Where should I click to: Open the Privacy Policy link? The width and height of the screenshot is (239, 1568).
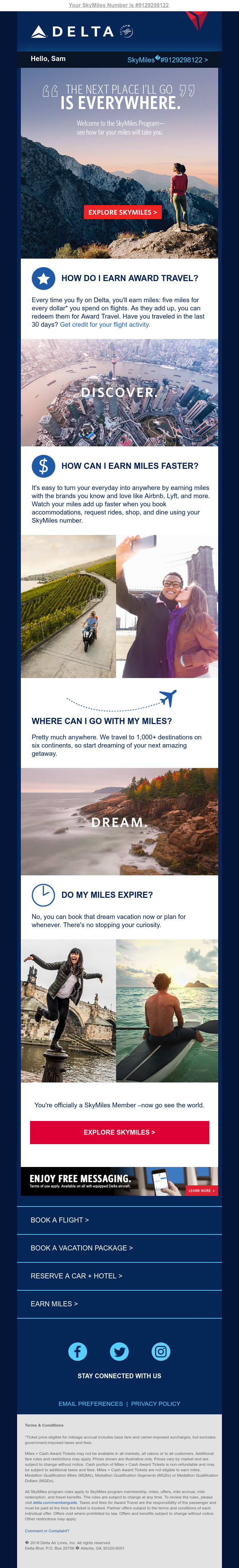[x=155, y=1404]
